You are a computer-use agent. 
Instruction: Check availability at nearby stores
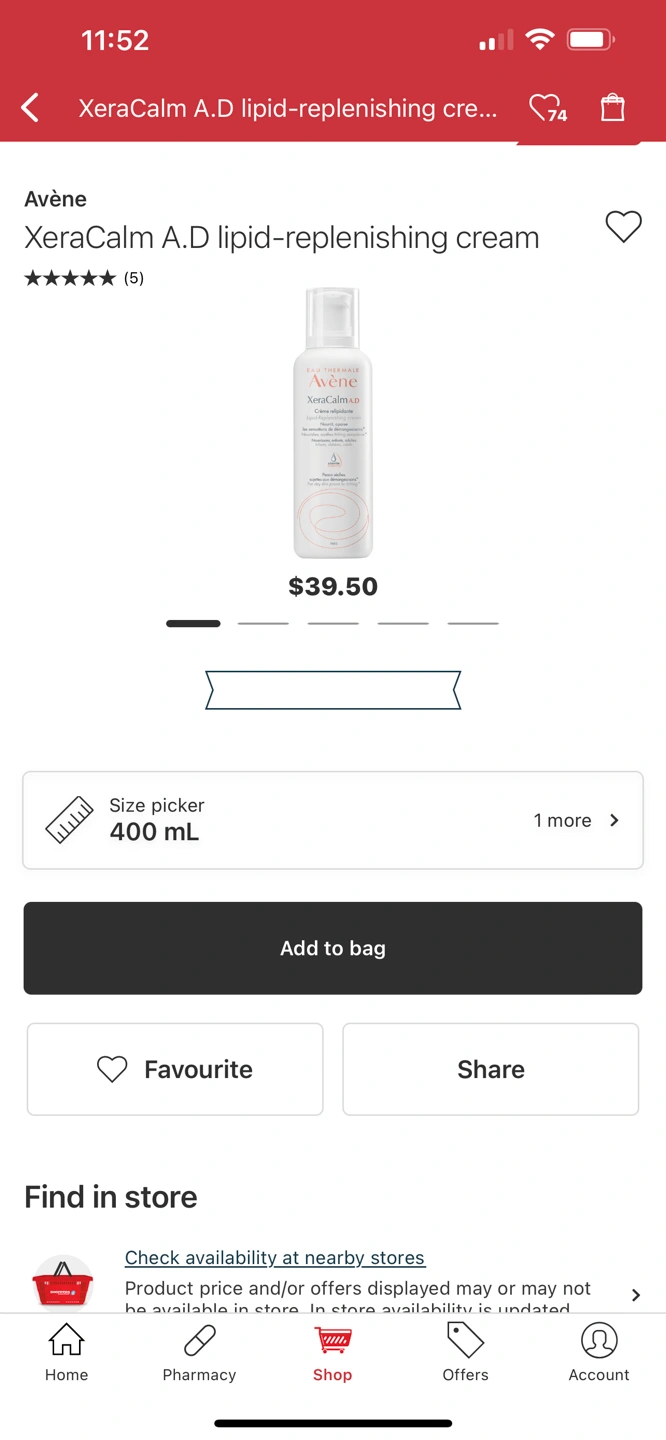coord(275,1257)
